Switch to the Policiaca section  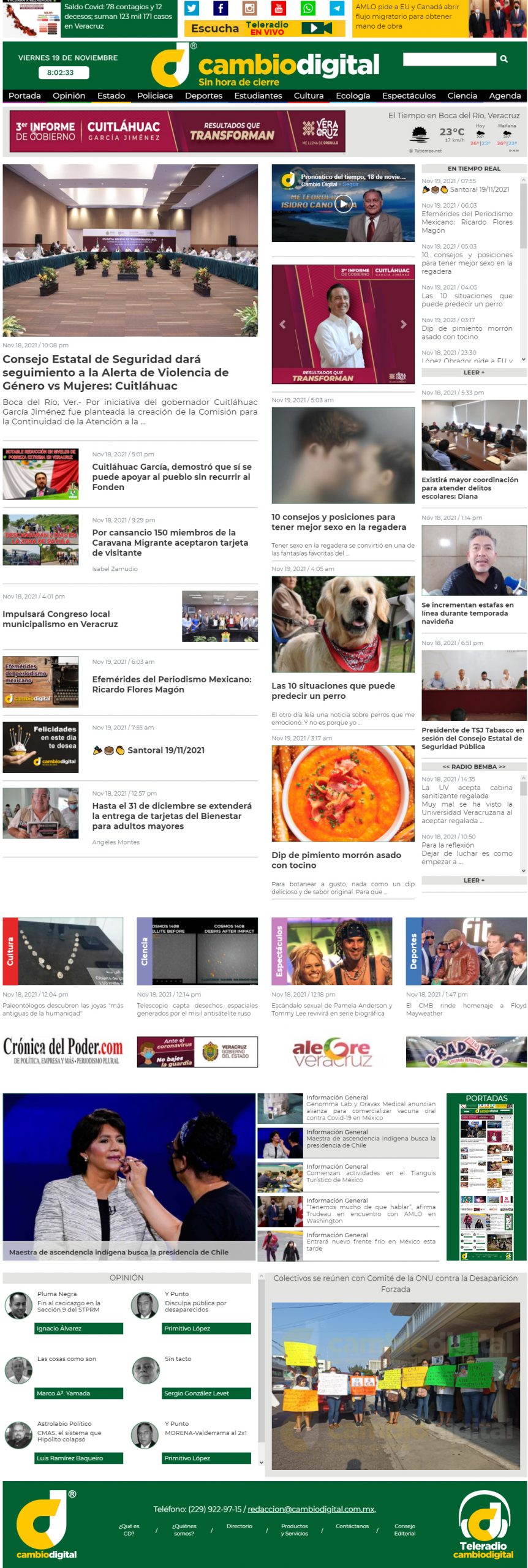[154, 96]
